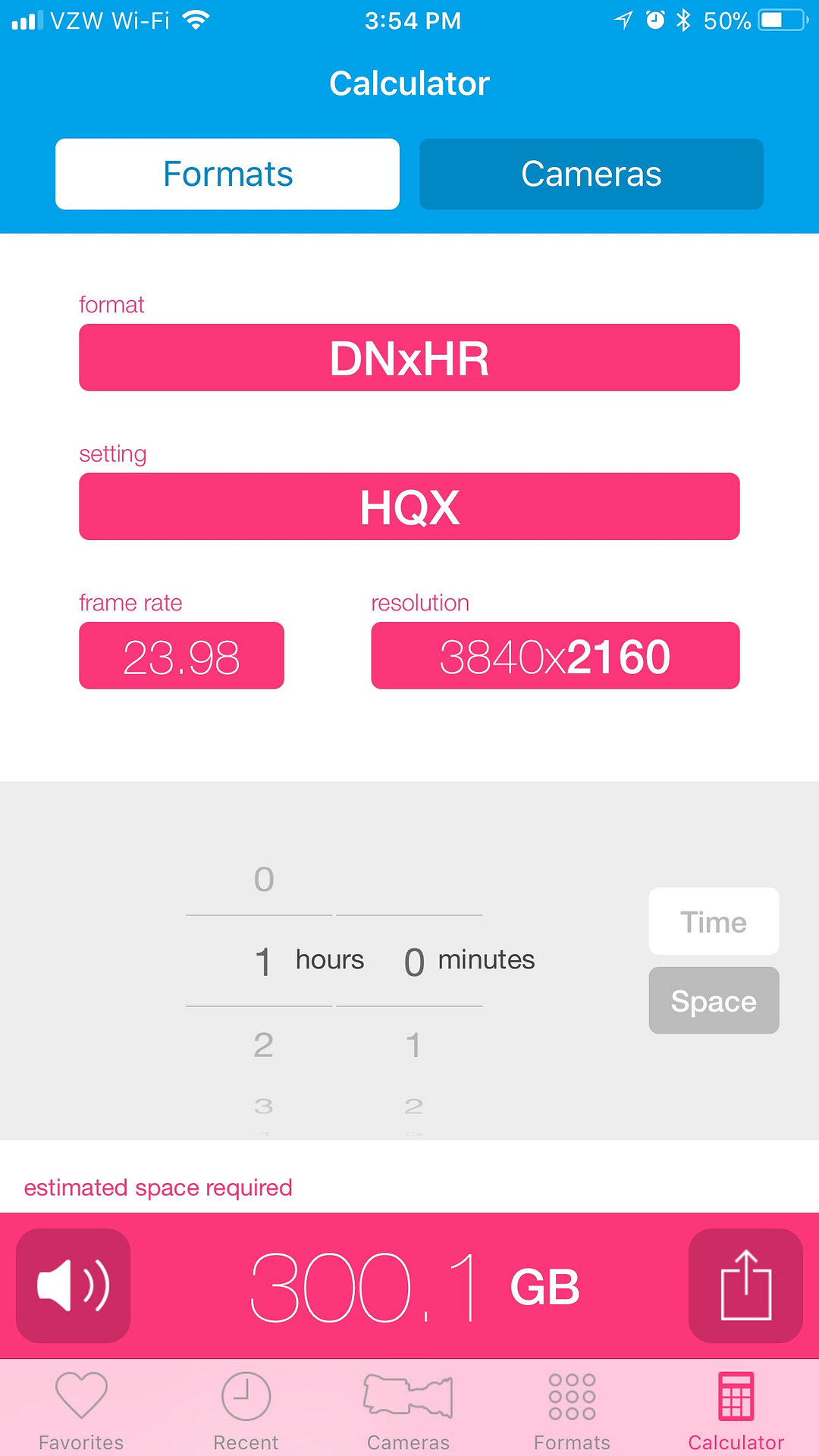
Task: Share the estimated space result
Action: click(x=745, y=1285)
